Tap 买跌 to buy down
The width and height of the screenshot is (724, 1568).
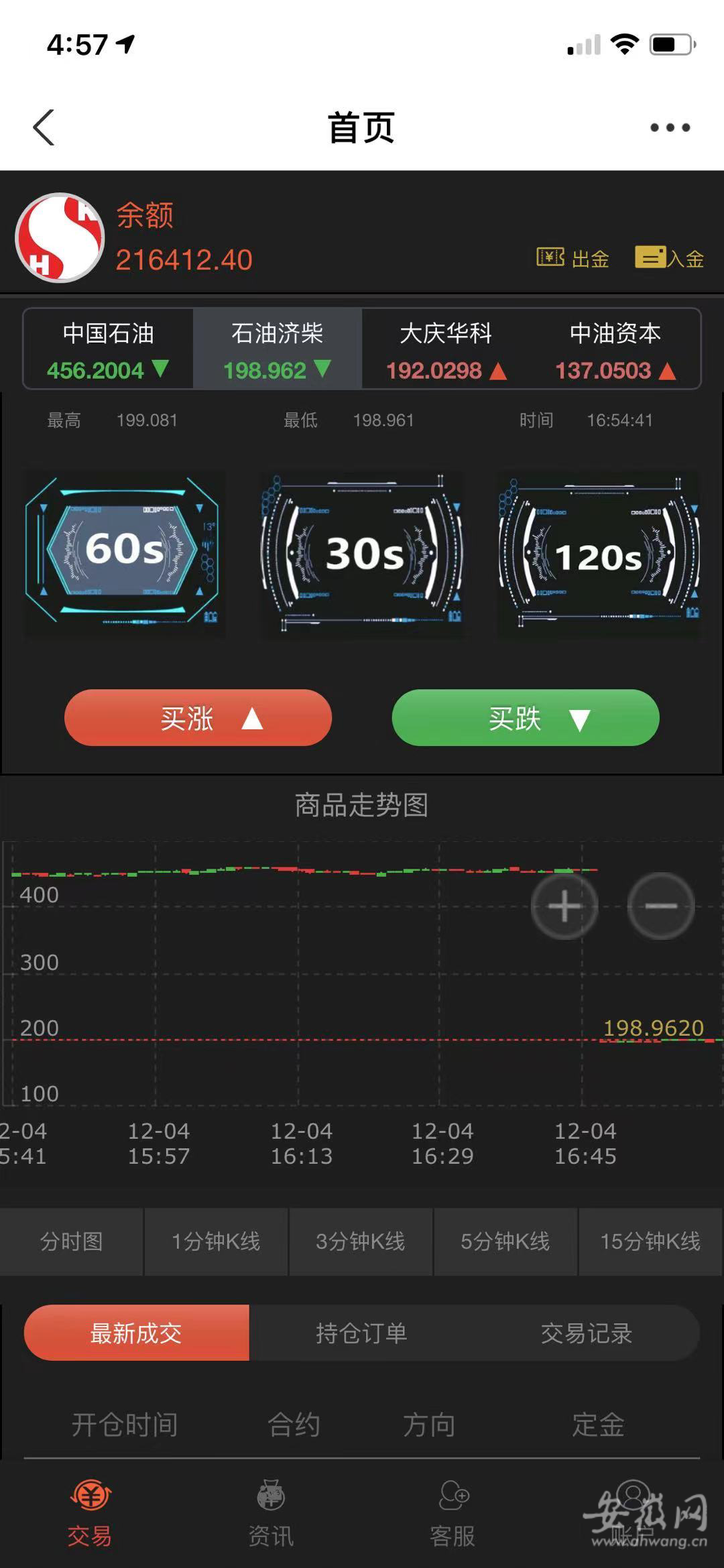526,718
